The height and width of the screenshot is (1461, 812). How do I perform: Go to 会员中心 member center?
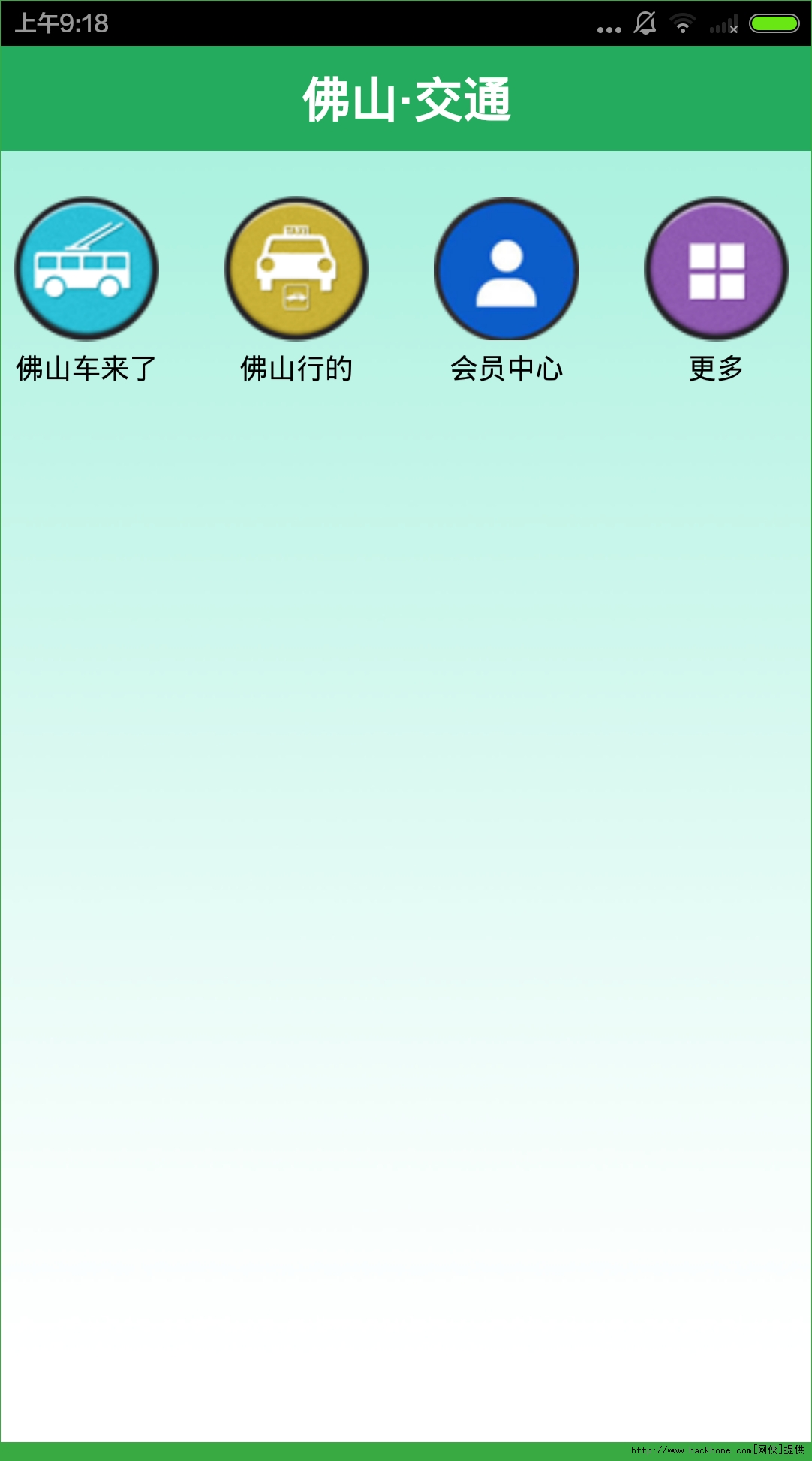pos(507,269)
